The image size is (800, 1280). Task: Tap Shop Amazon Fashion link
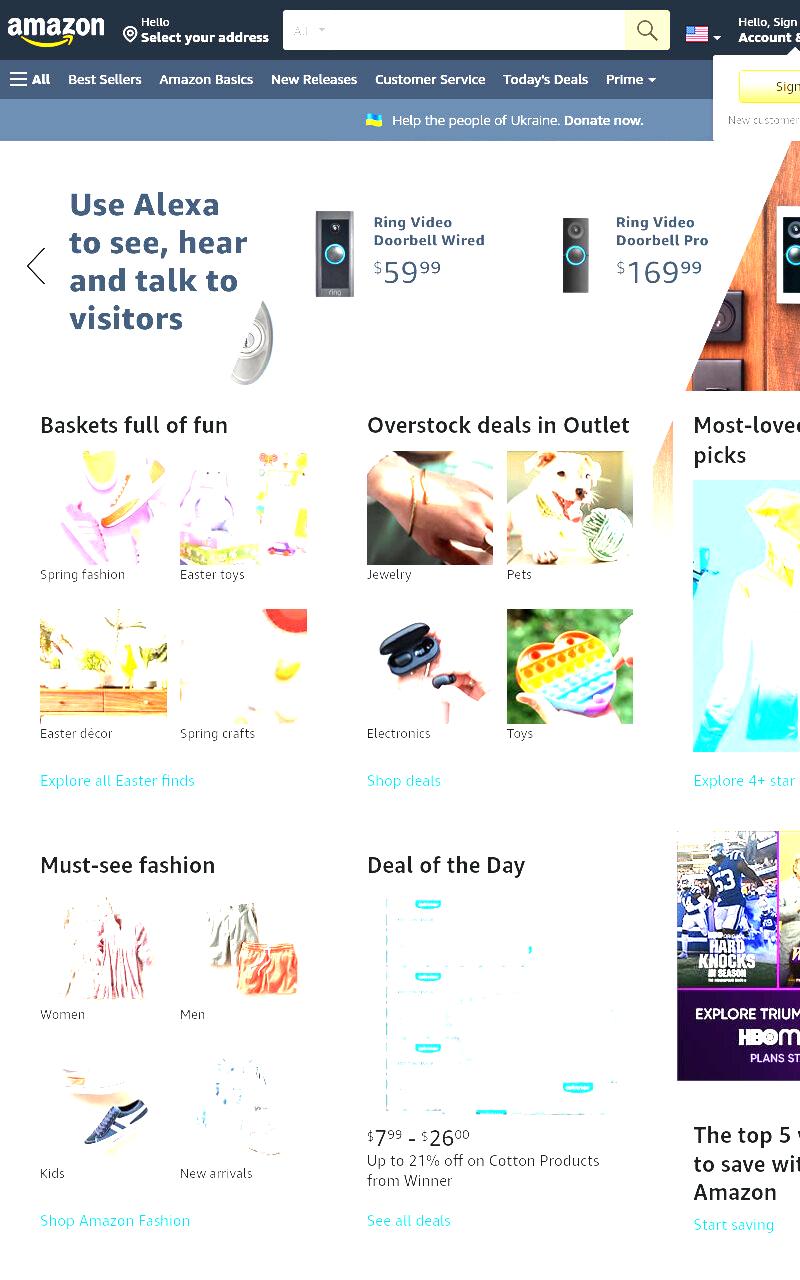pos(115,1220)
